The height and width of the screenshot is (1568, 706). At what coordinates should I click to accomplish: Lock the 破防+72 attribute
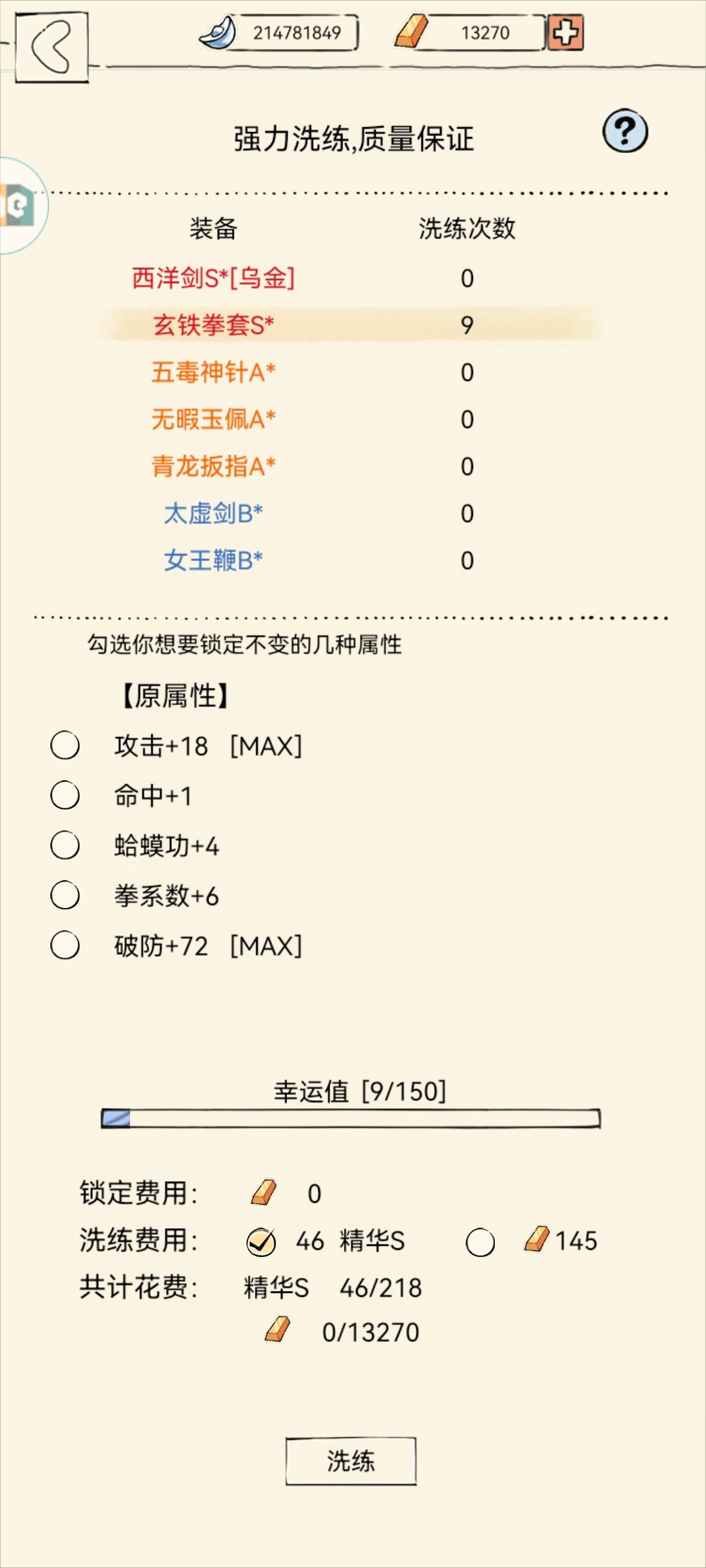pos(65,945)
